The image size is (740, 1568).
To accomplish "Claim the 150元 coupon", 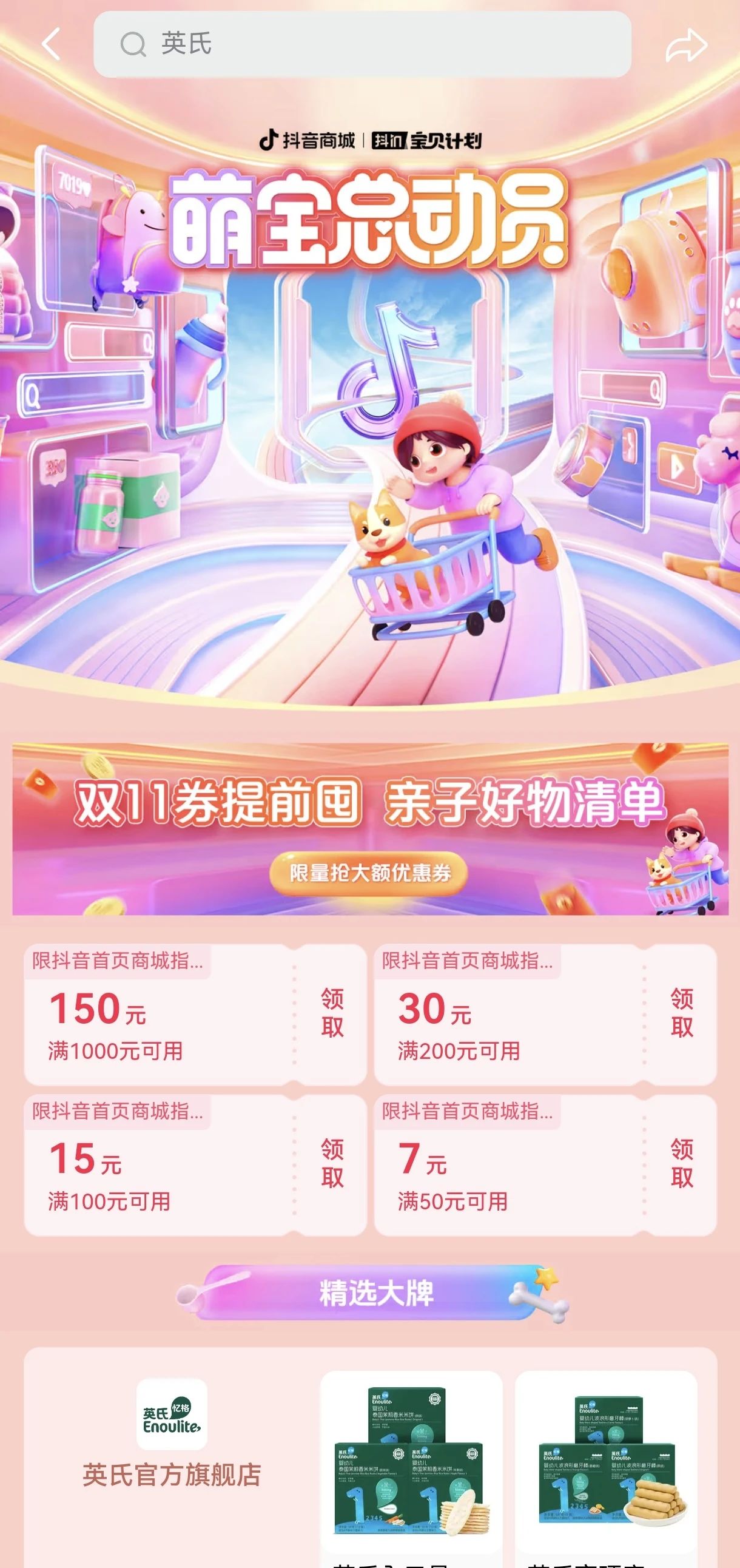I will 332,1013.
